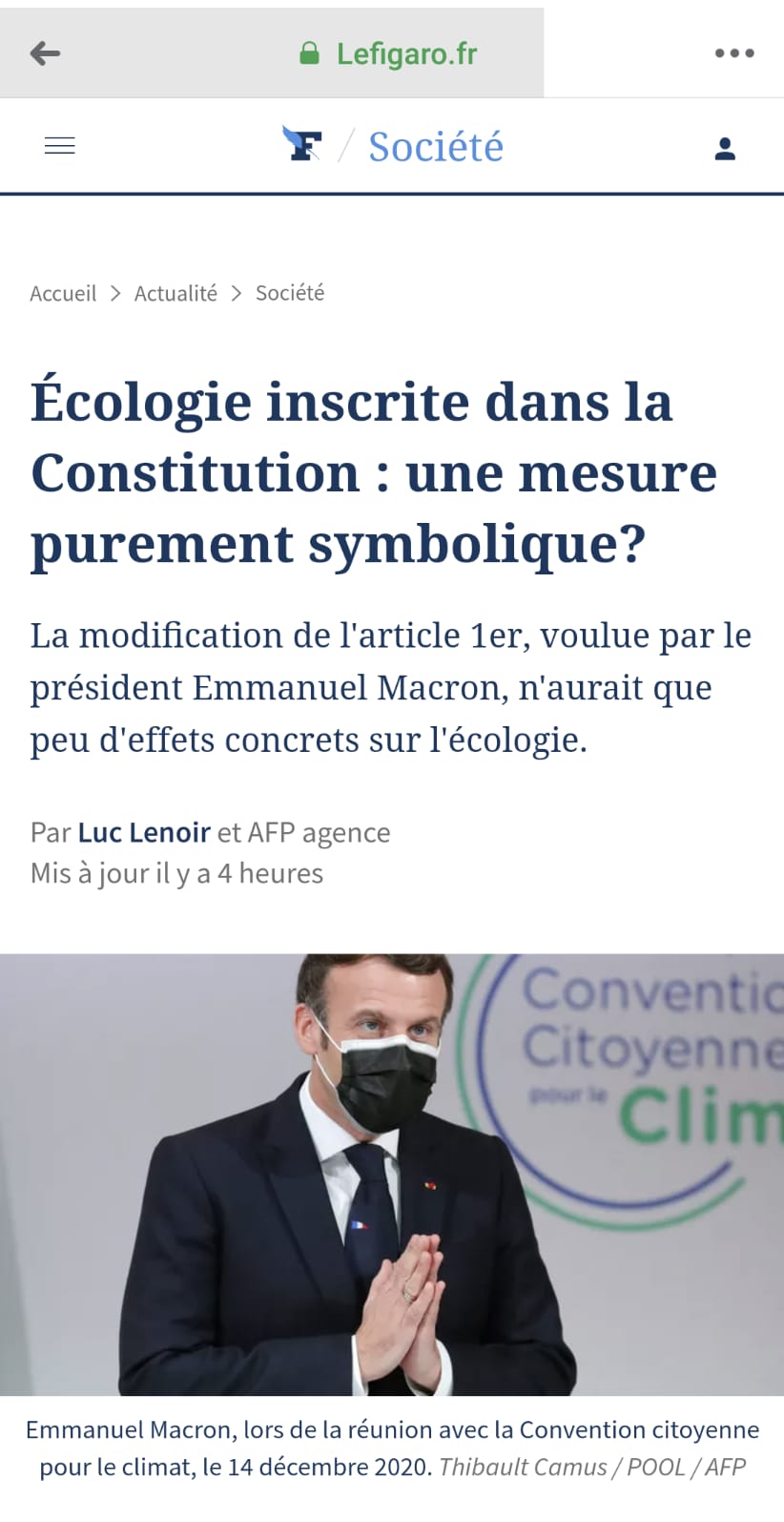The height and width of the screenshot is (1522, 784).
Task: Open the Société section header link
Action: pos(436,146)
